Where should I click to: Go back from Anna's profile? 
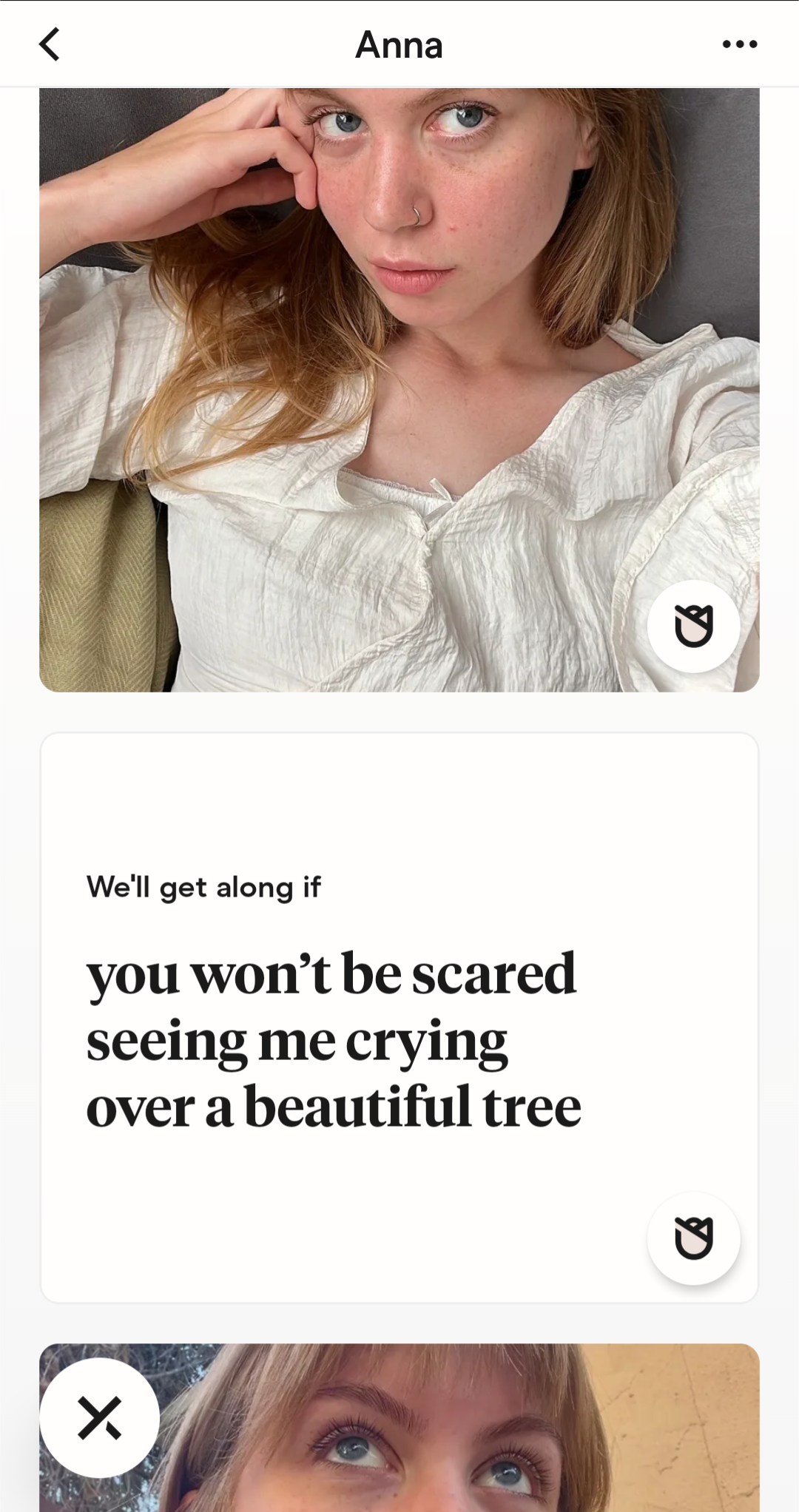pos(50,44)
